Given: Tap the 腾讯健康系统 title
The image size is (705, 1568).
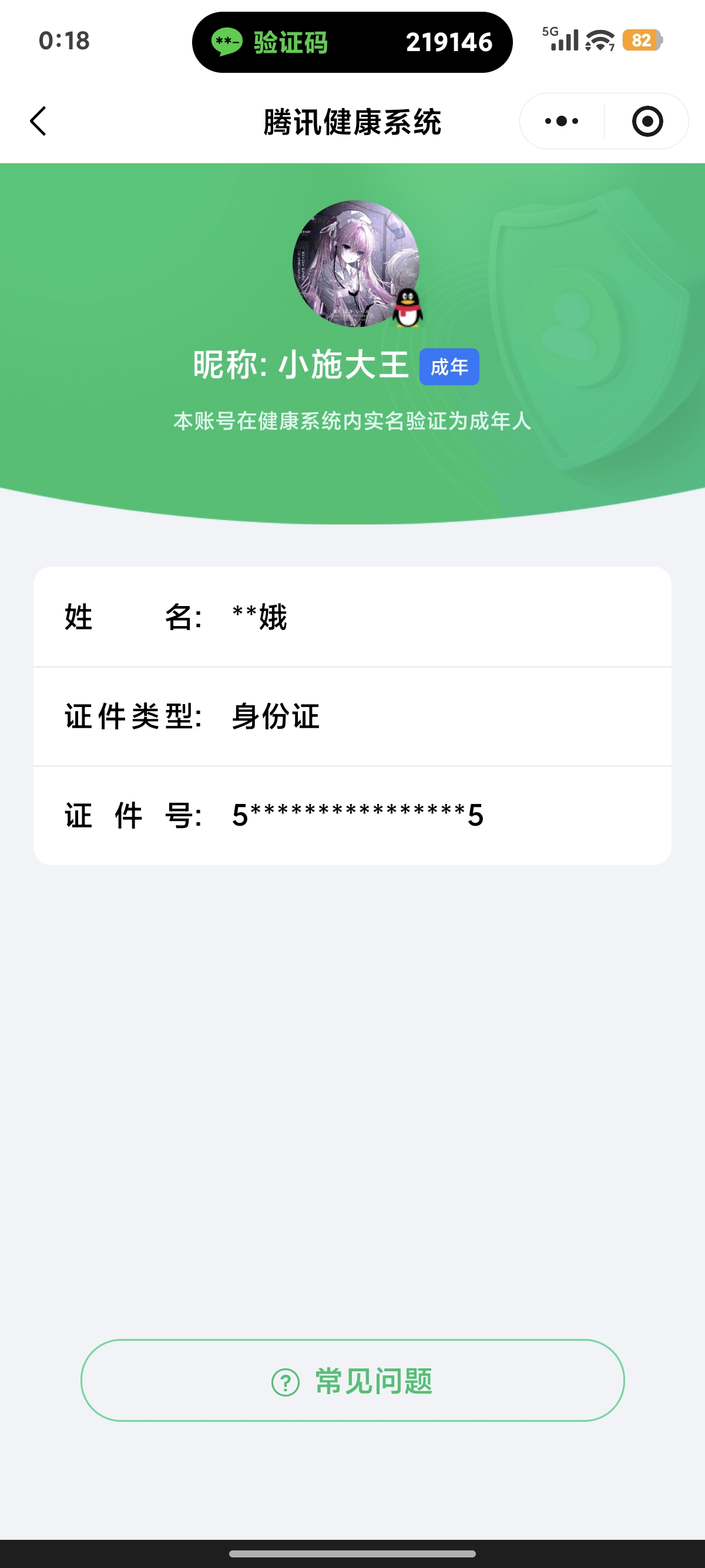Looking at the screenshot, I should point(352,120).
